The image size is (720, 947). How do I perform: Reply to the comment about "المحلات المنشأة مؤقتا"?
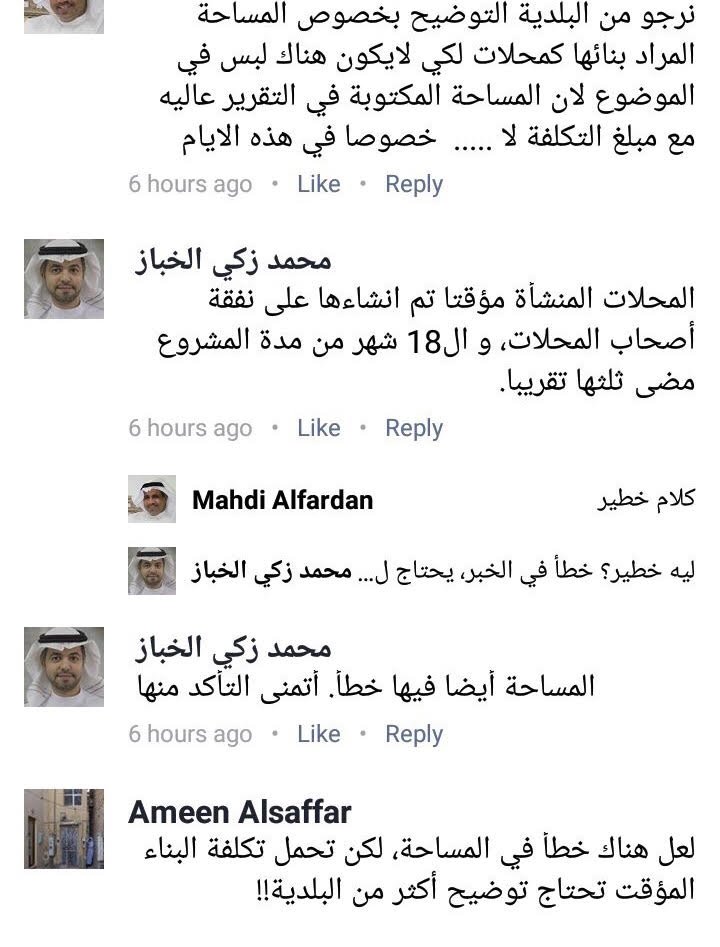[413, 428]
